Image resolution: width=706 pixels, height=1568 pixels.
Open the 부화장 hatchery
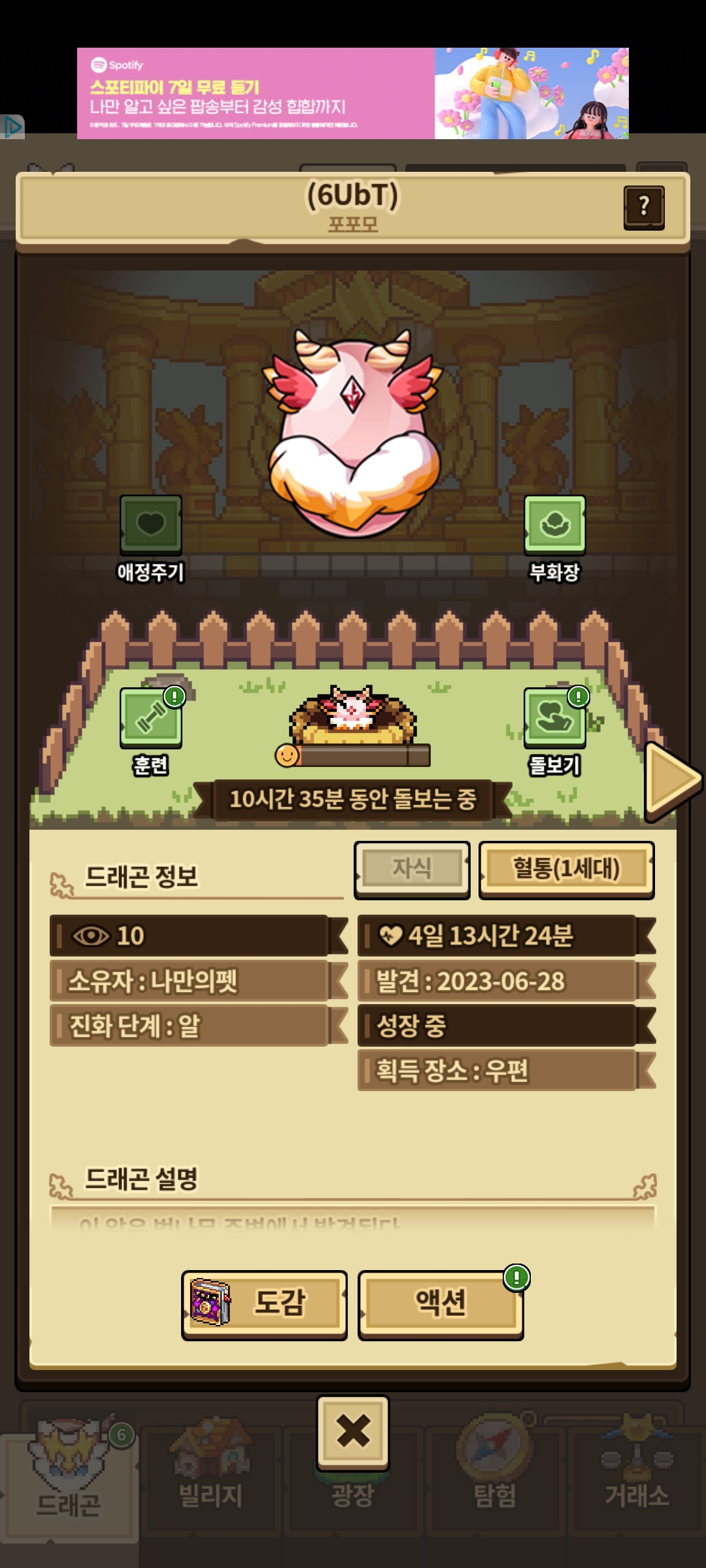click(x=554, y=525)
